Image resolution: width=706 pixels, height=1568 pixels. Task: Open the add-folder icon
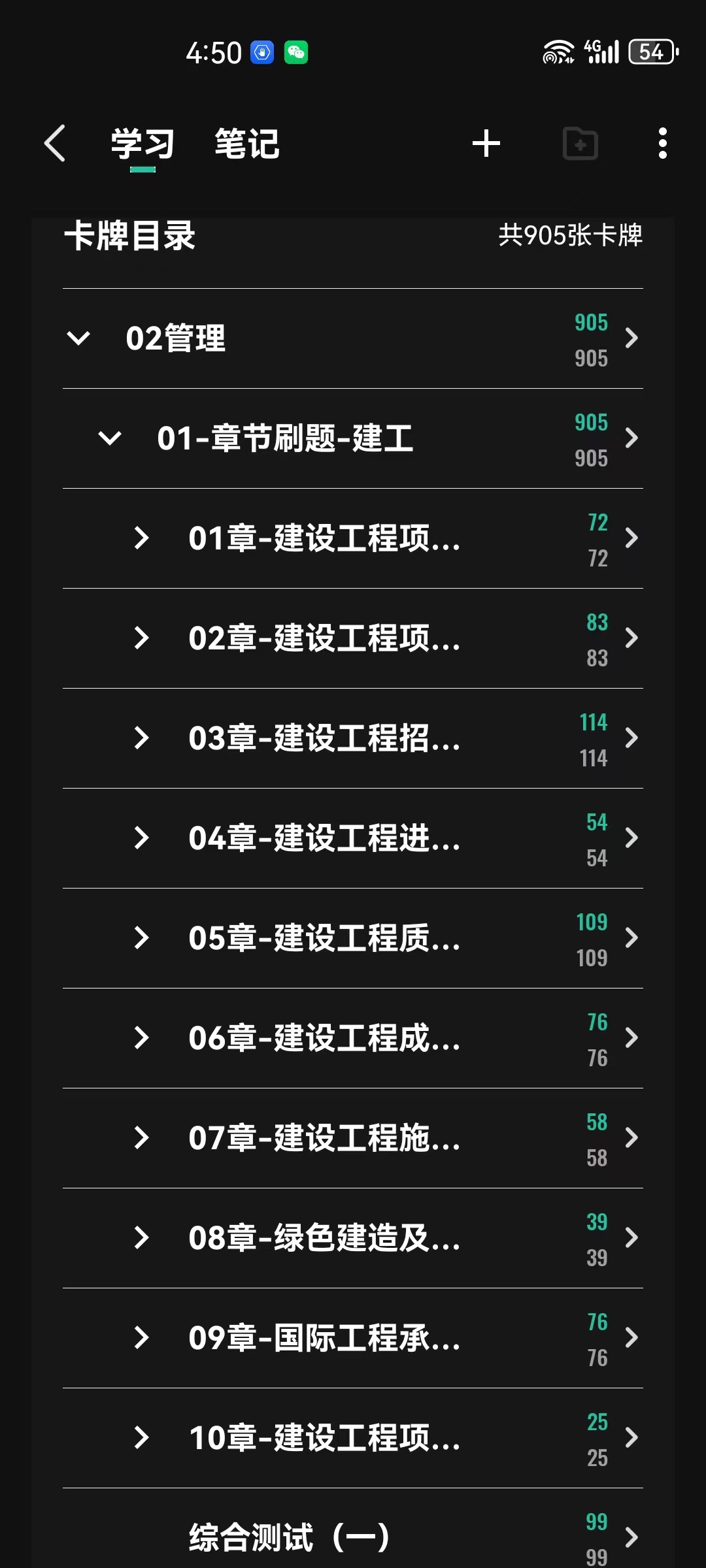click(x=580, y=143)
